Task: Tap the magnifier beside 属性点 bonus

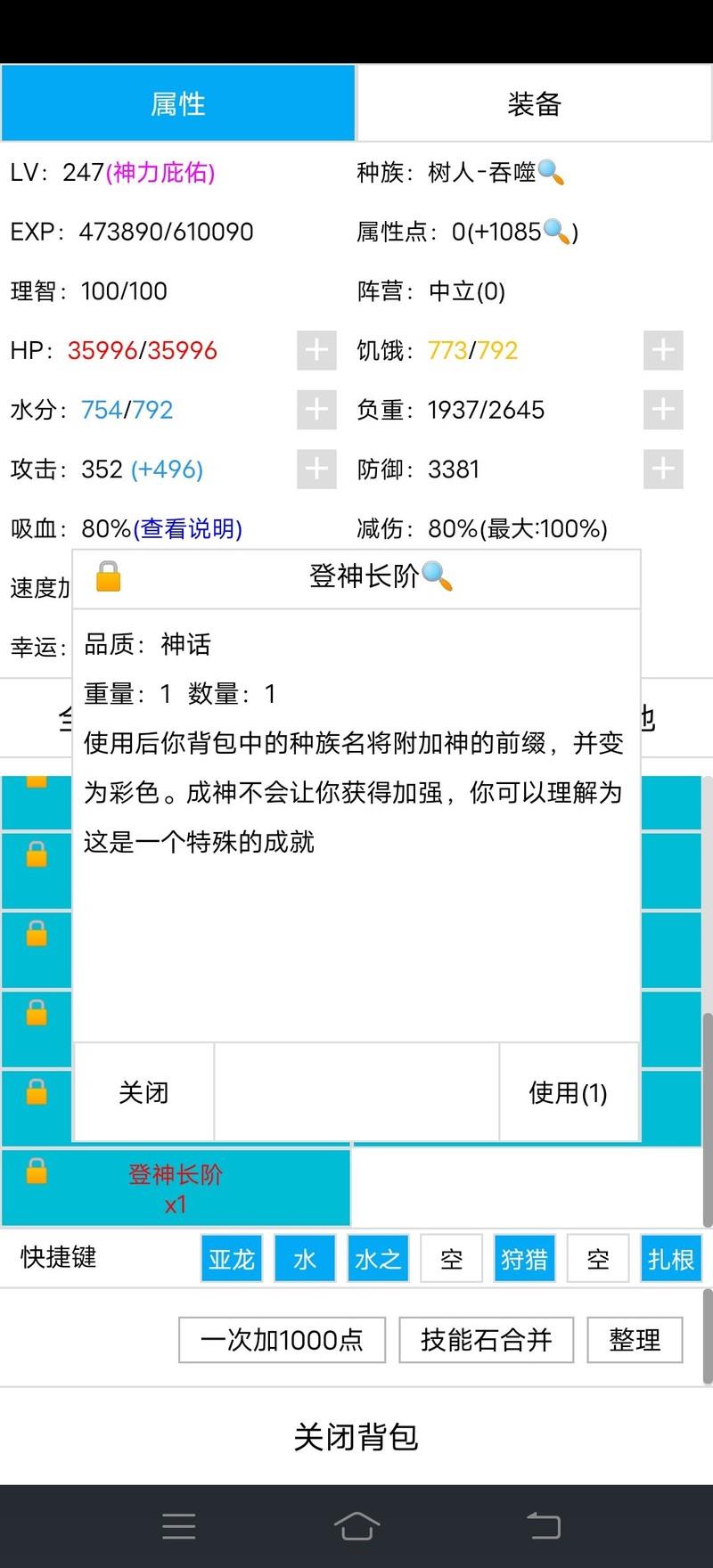Action: coord(557,232)
